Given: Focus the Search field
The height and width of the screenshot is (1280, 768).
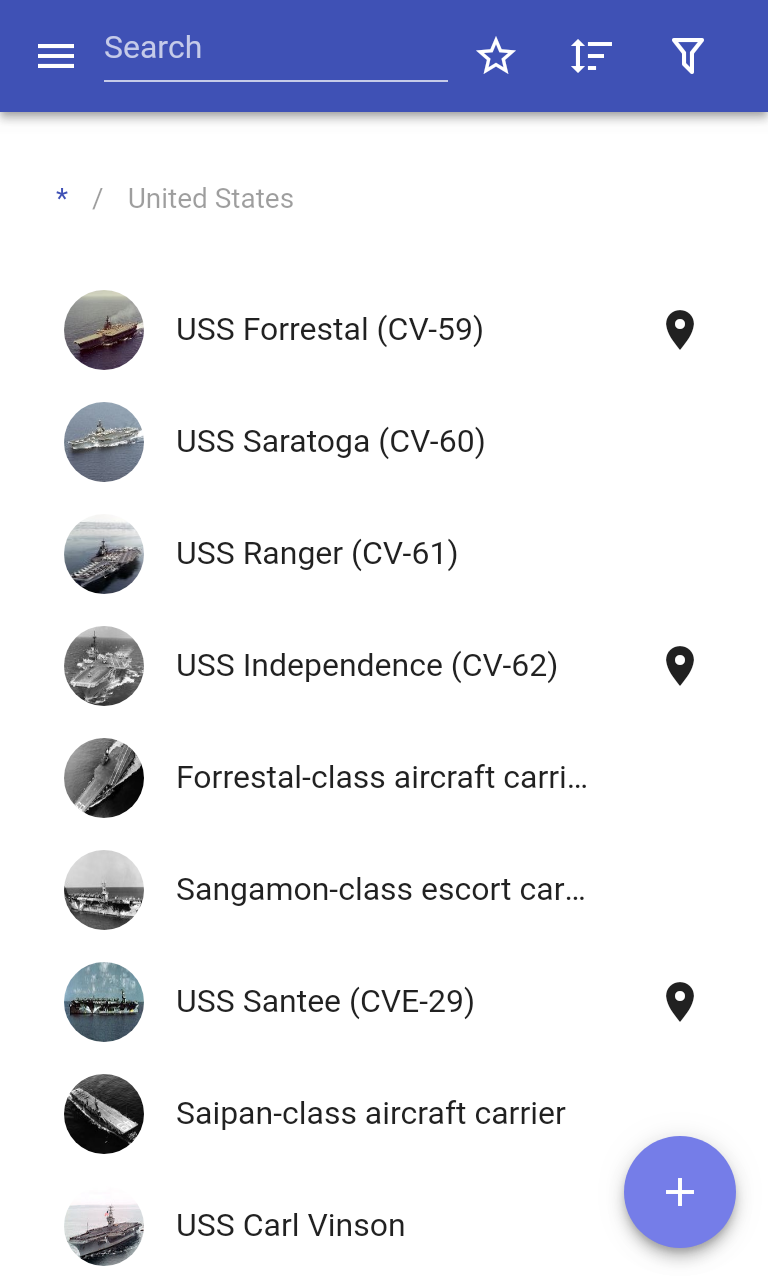Looking at the screenshot, I should click(275, 50).
